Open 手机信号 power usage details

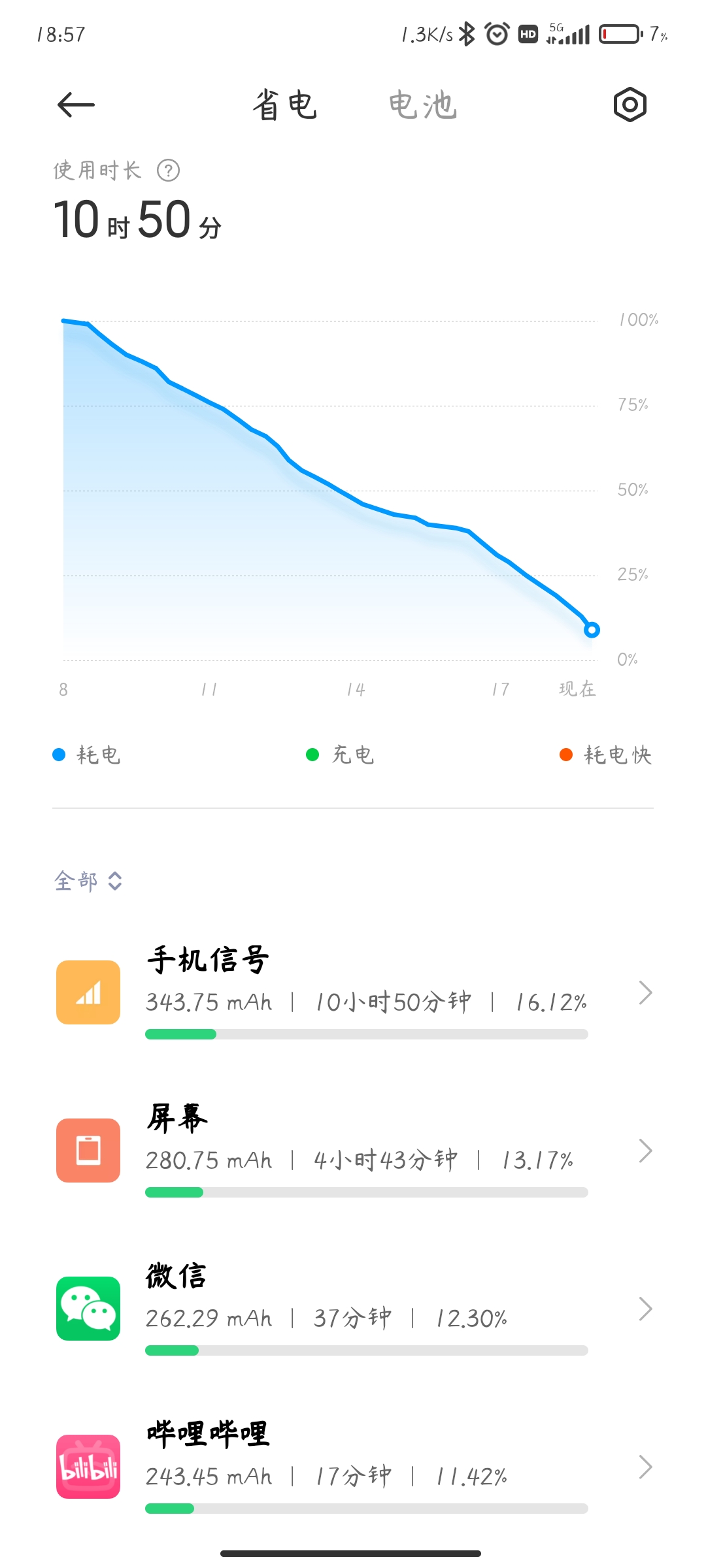click(353, 992)
